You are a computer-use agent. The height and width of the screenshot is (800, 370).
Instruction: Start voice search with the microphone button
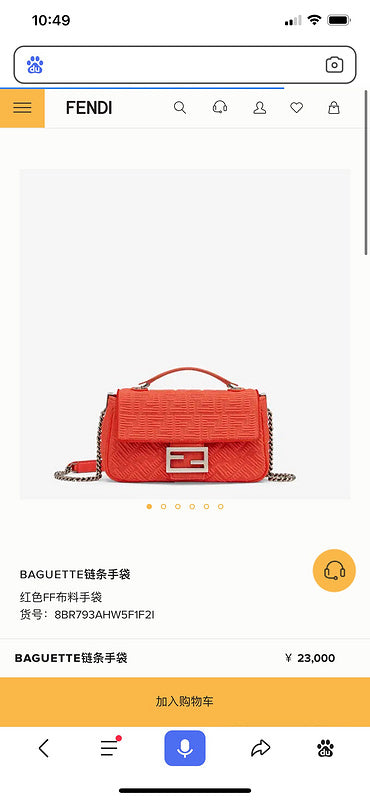185,748
